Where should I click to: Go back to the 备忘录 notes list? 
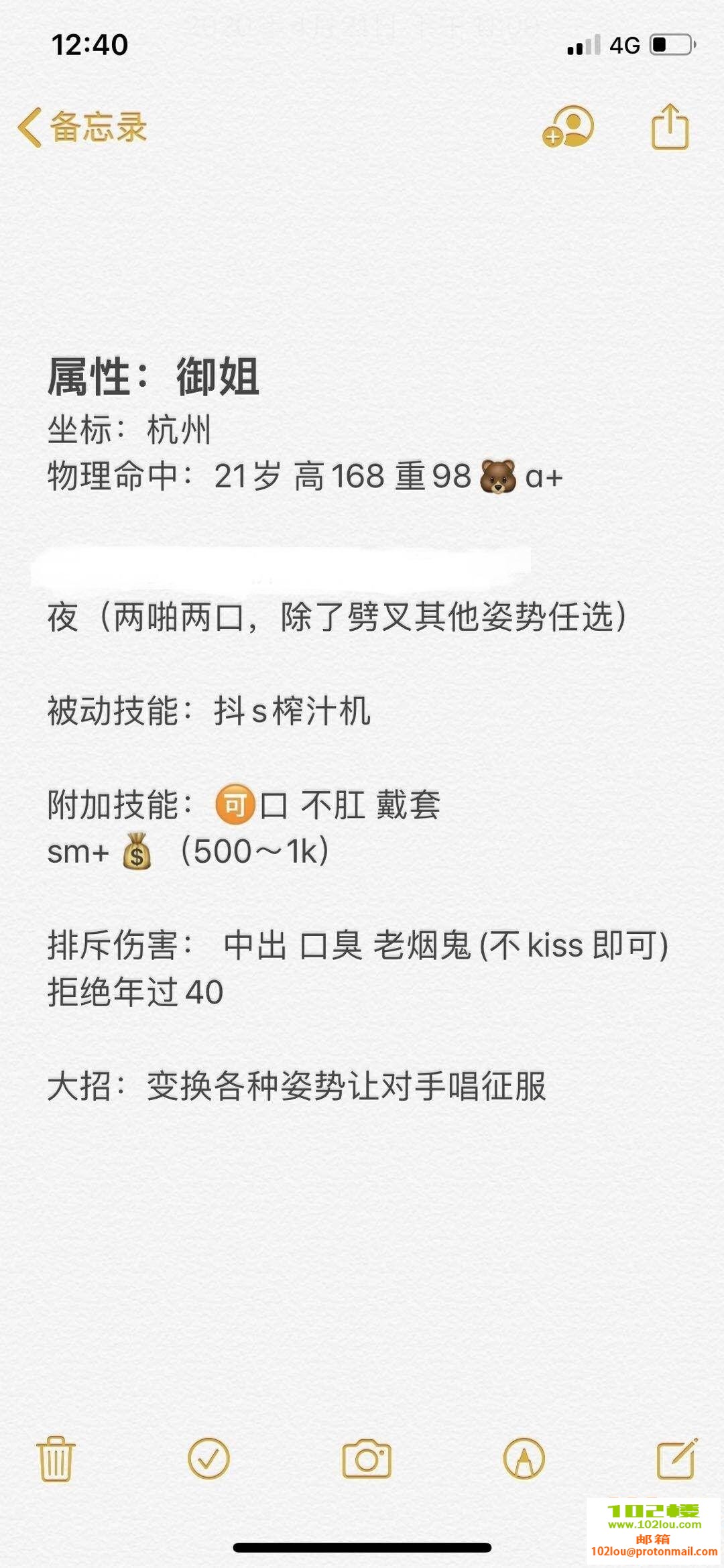pos(82,127)
